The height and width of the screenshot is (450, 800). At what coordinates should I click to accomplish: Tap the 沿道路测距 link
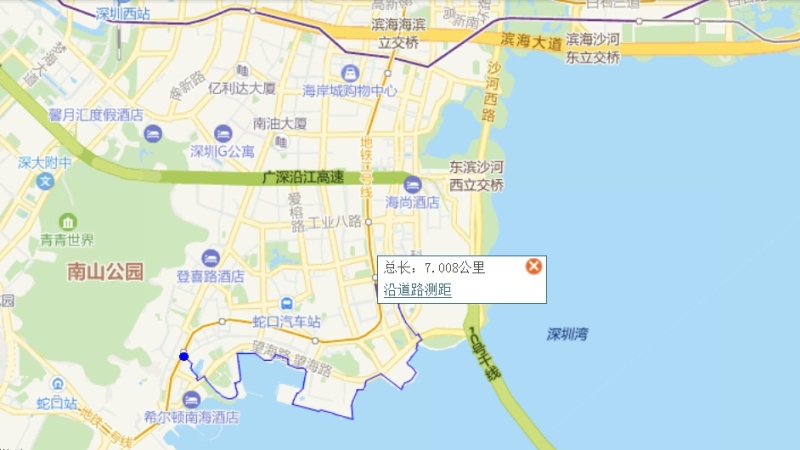point(417,290)
